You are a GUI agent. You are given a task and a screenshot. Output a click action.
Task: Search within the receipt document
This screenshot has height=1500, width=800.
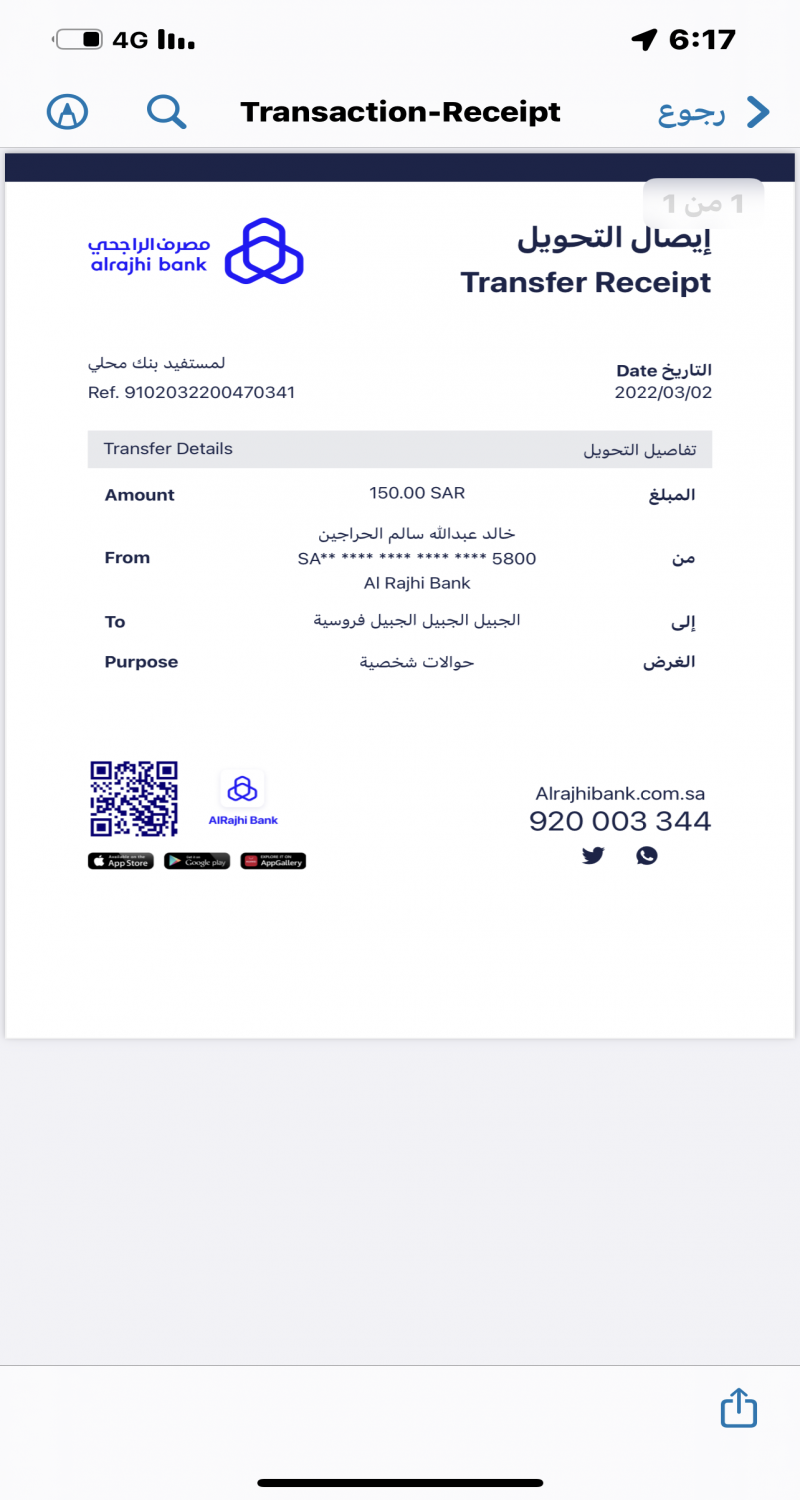pos(167,111)
